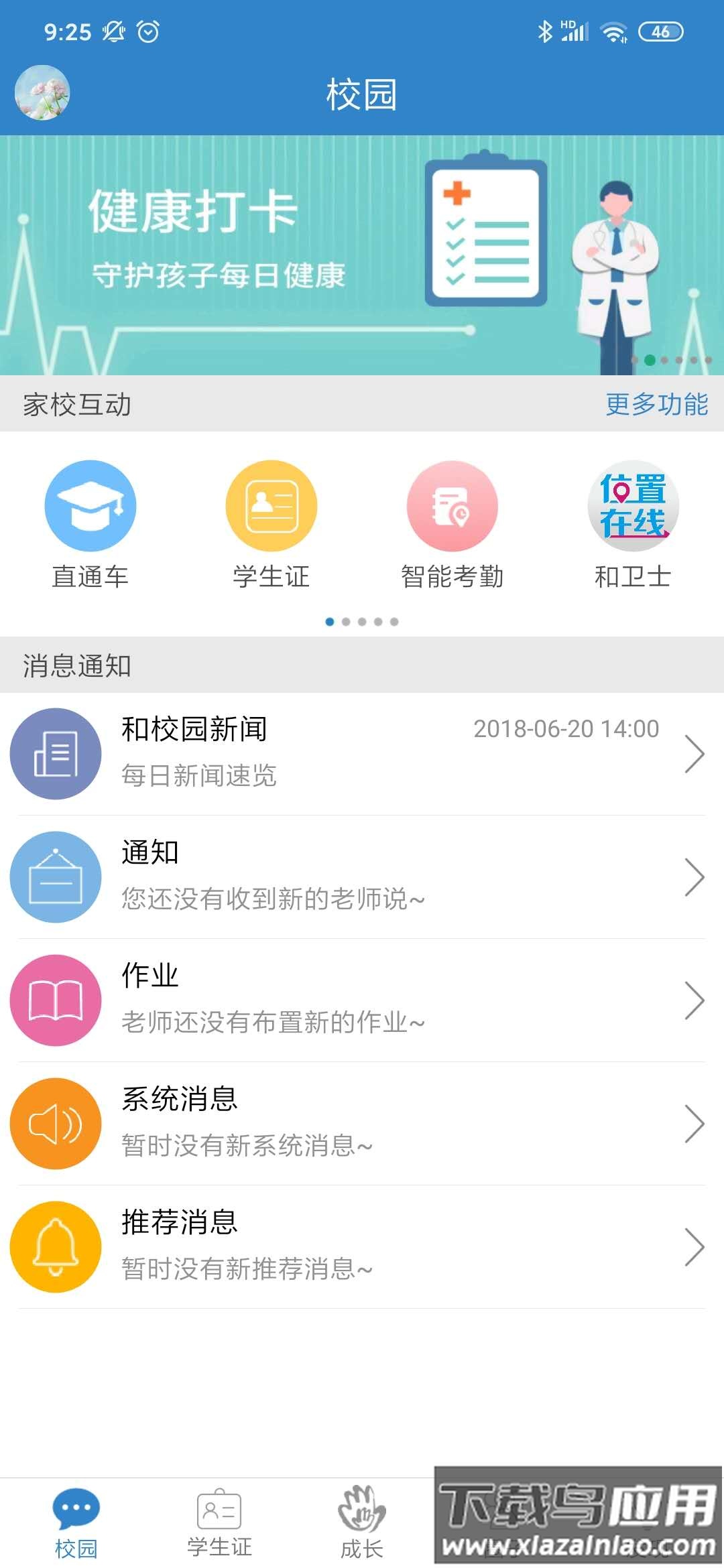Image resolution: width=724 pixels, height=1568 pixels.
Task: Open 和校园新闻 news icon
Action: [56, 753]
